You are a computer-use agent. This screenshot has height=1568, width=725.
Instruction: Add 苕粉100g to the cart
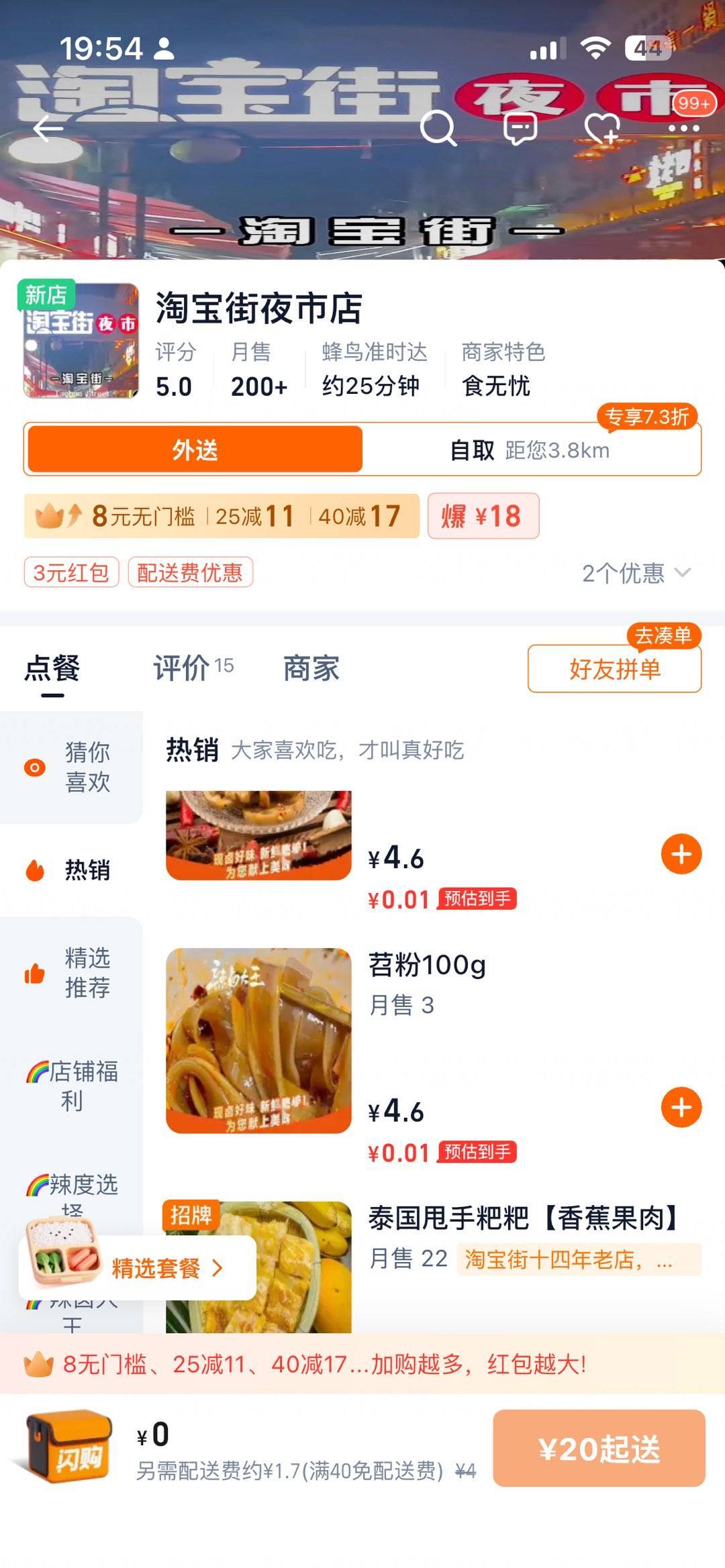pos(681,1107)
